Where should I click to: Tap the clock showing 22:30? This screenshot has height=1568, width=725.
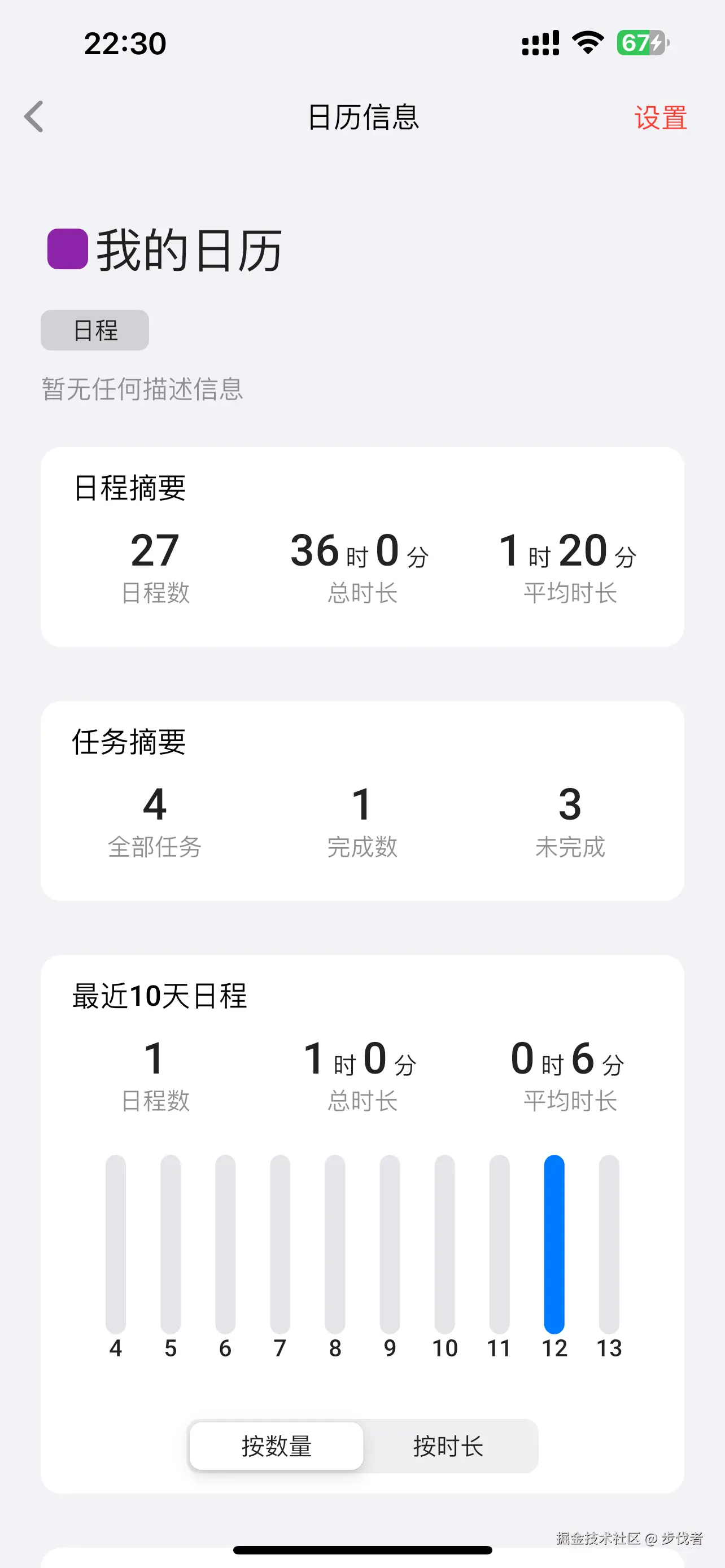[x=125, y=43]
